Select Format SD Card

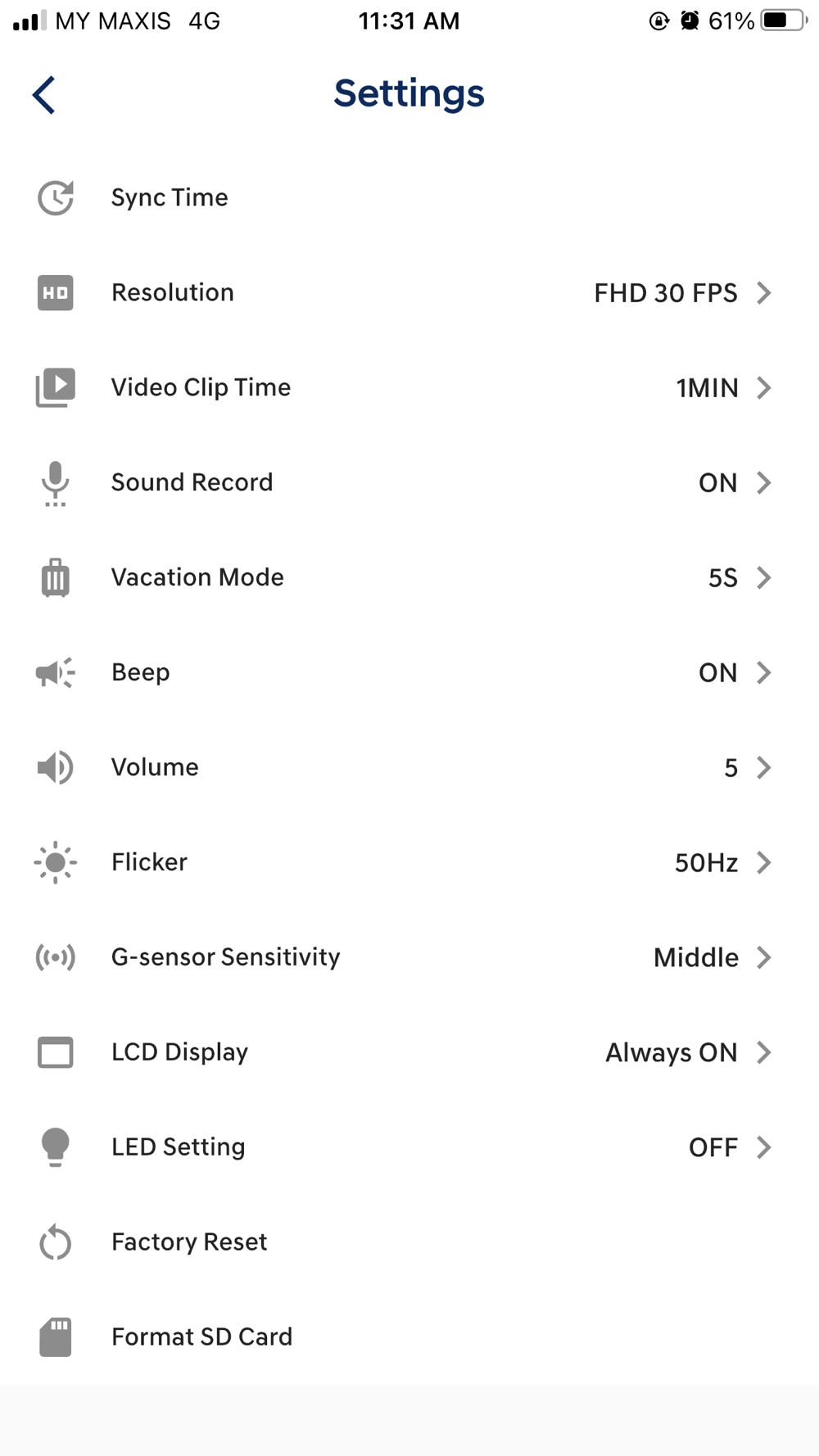pyautogui.click(x=409, y=1337)
